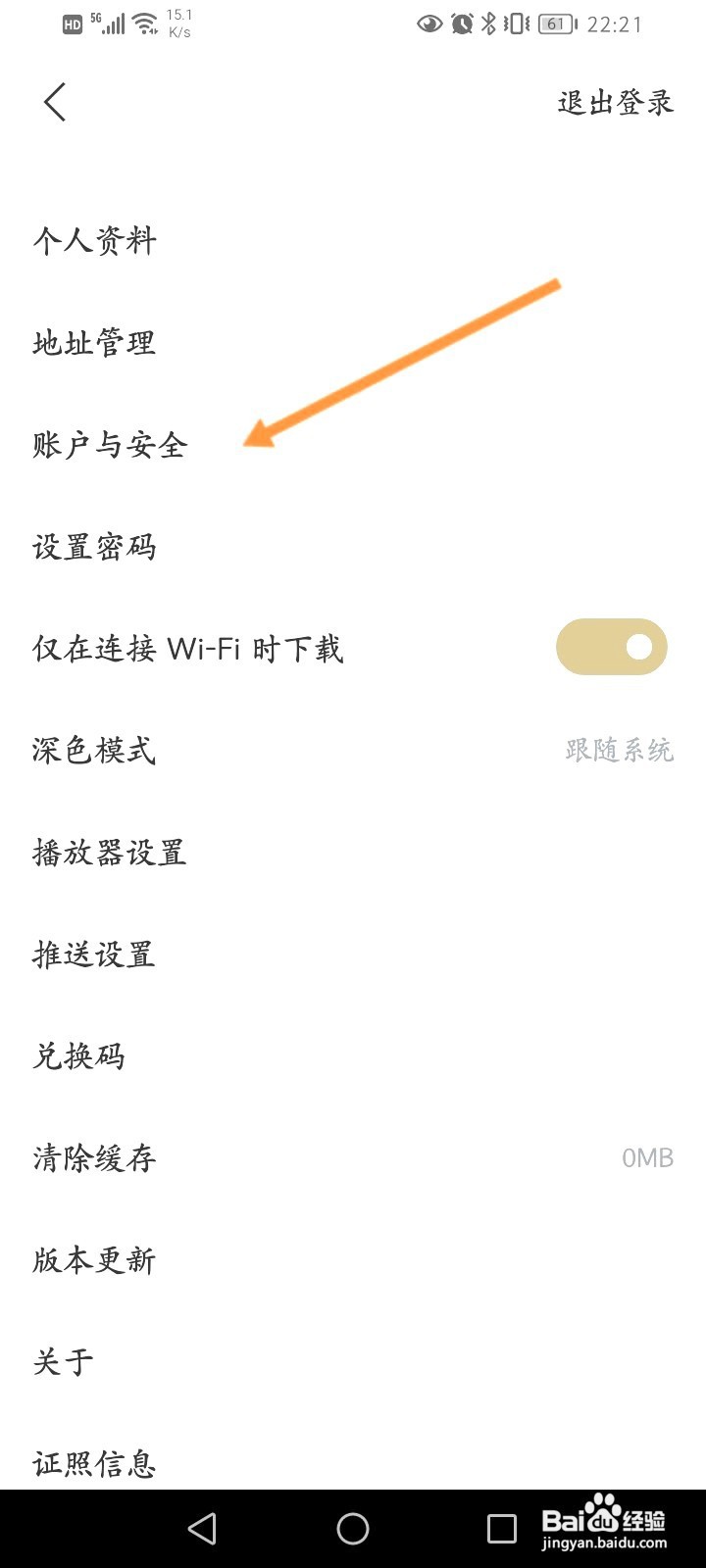The width and height of the screenshot is (706, 1568).
Task: Open 深色模式 setting
Action: pyautogui.click(x=353, y=751)
